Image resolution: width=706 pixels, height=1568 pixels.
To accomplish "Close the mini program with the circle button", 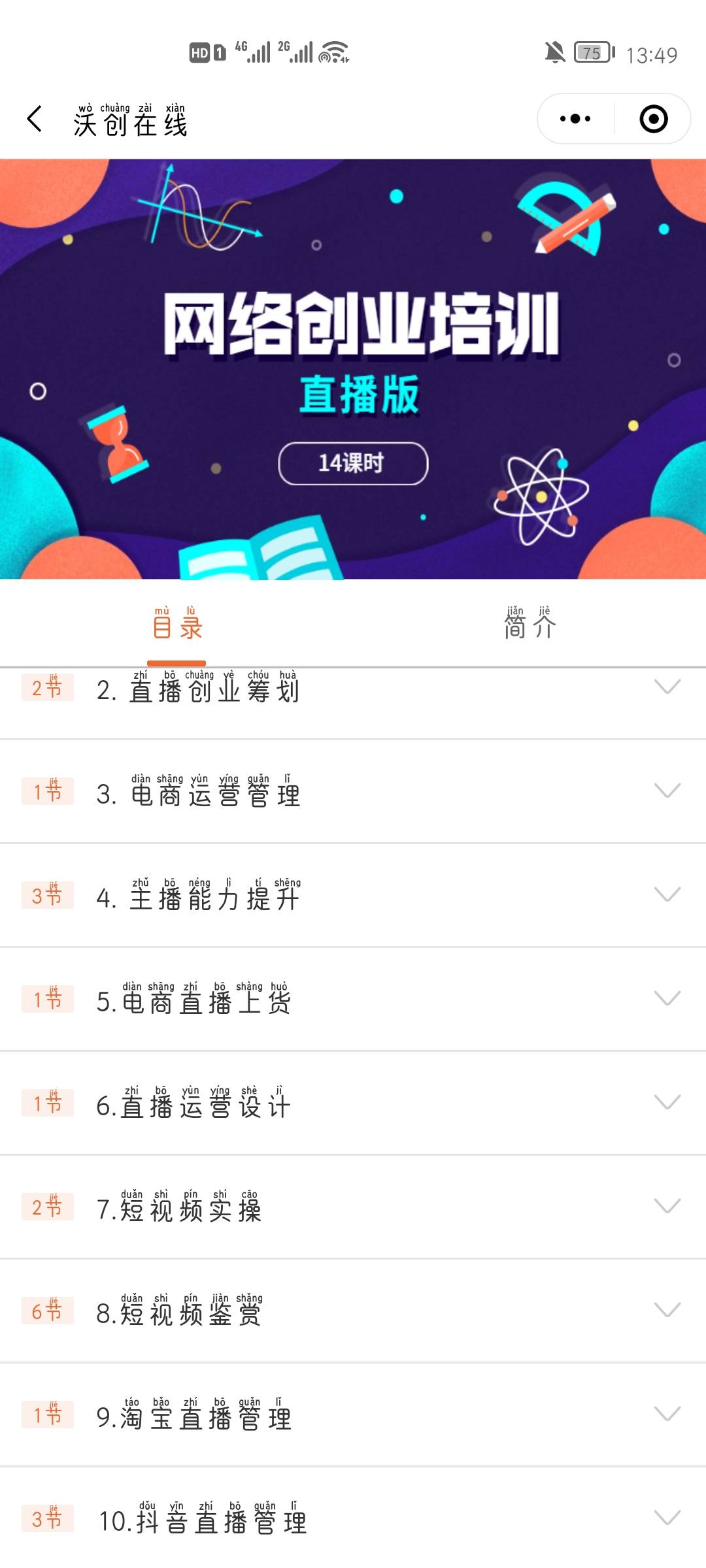I will pos(653,119).
